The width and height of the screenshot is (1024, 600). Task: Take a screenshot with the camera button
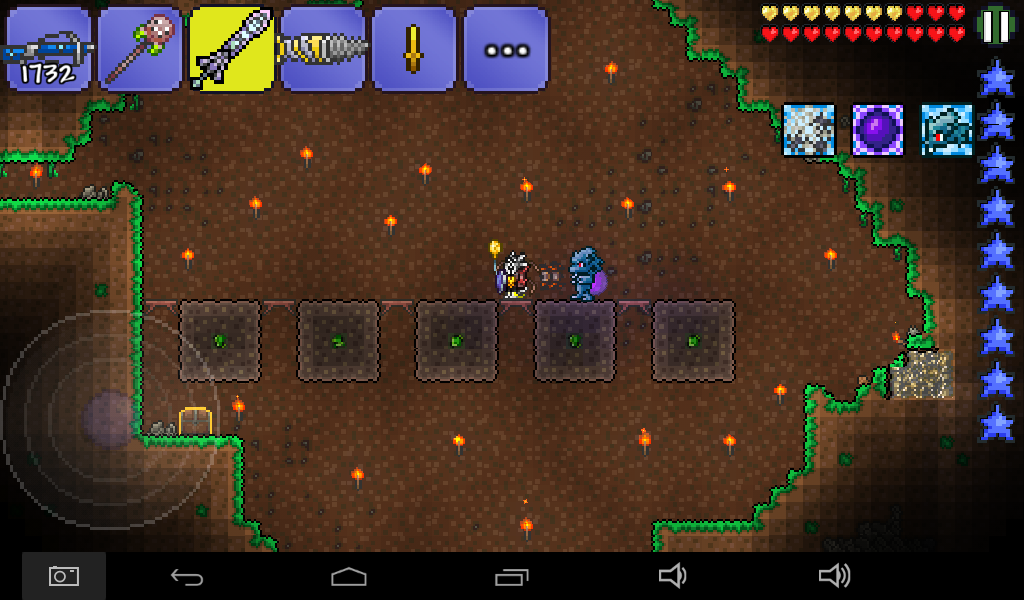tap(64, 576)
